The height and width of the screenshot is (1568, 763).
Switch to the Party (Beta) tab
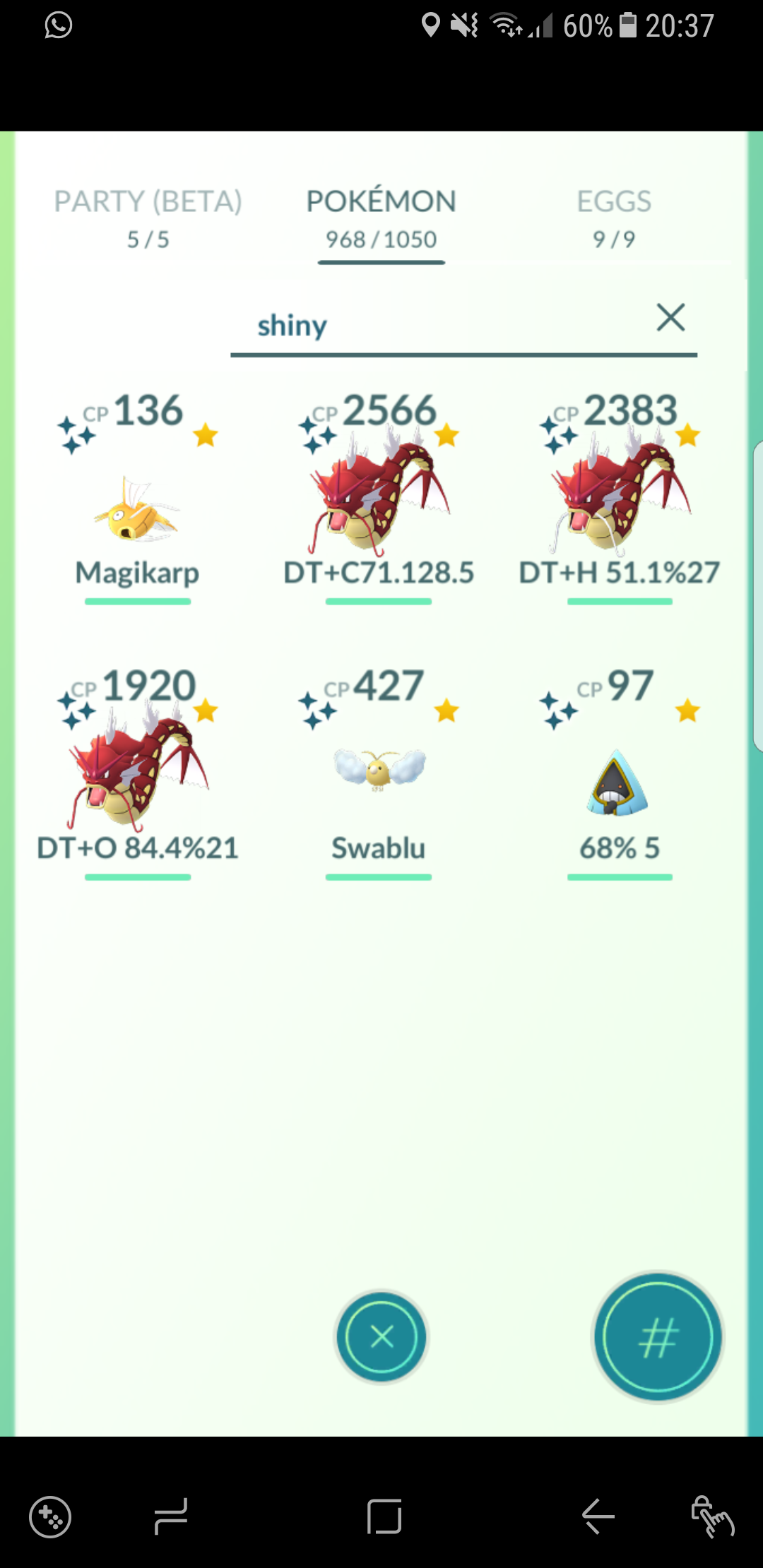pyautogui.click(x=148, y=219)
